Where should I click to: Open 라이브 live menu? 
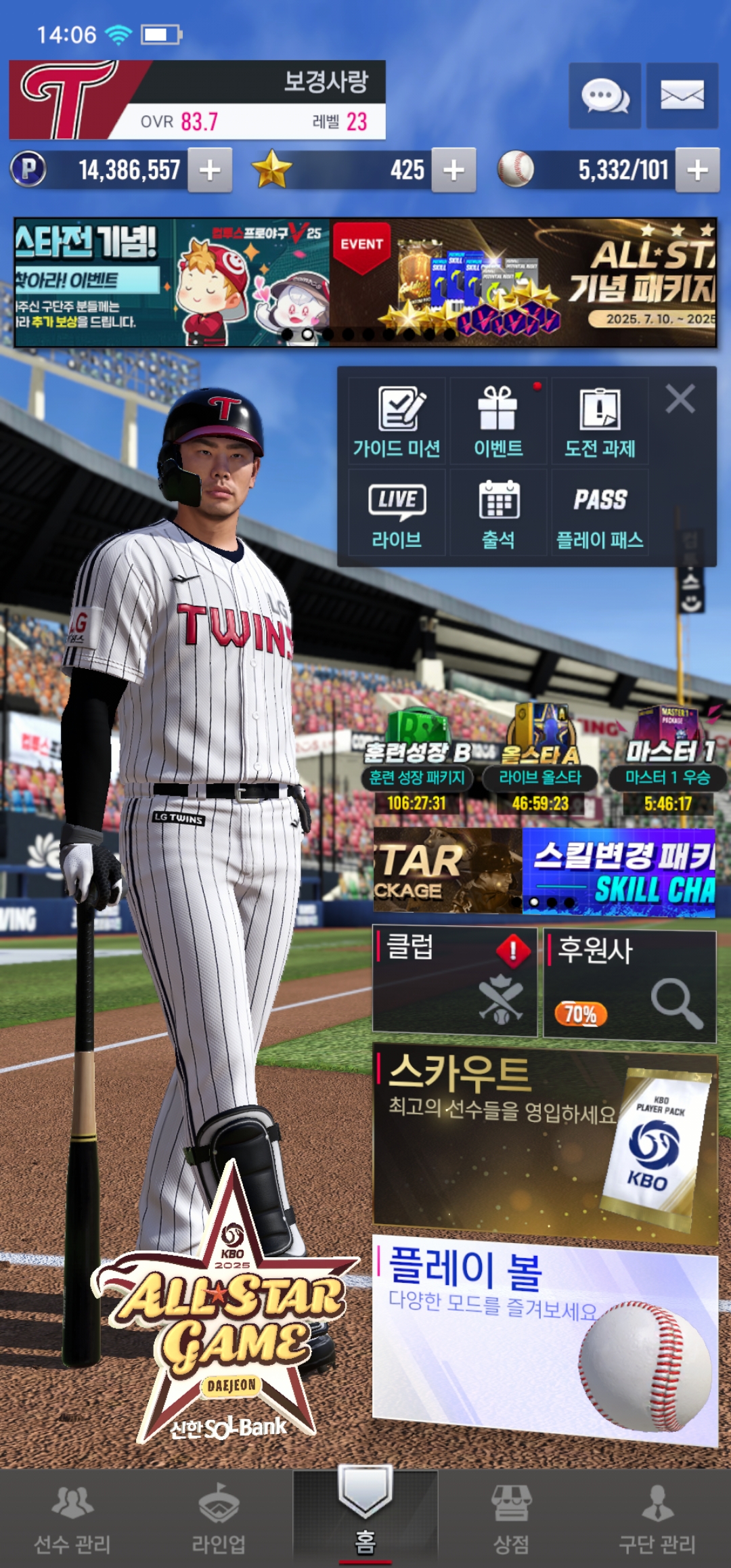pyautogui.click(x=397, y=513)
